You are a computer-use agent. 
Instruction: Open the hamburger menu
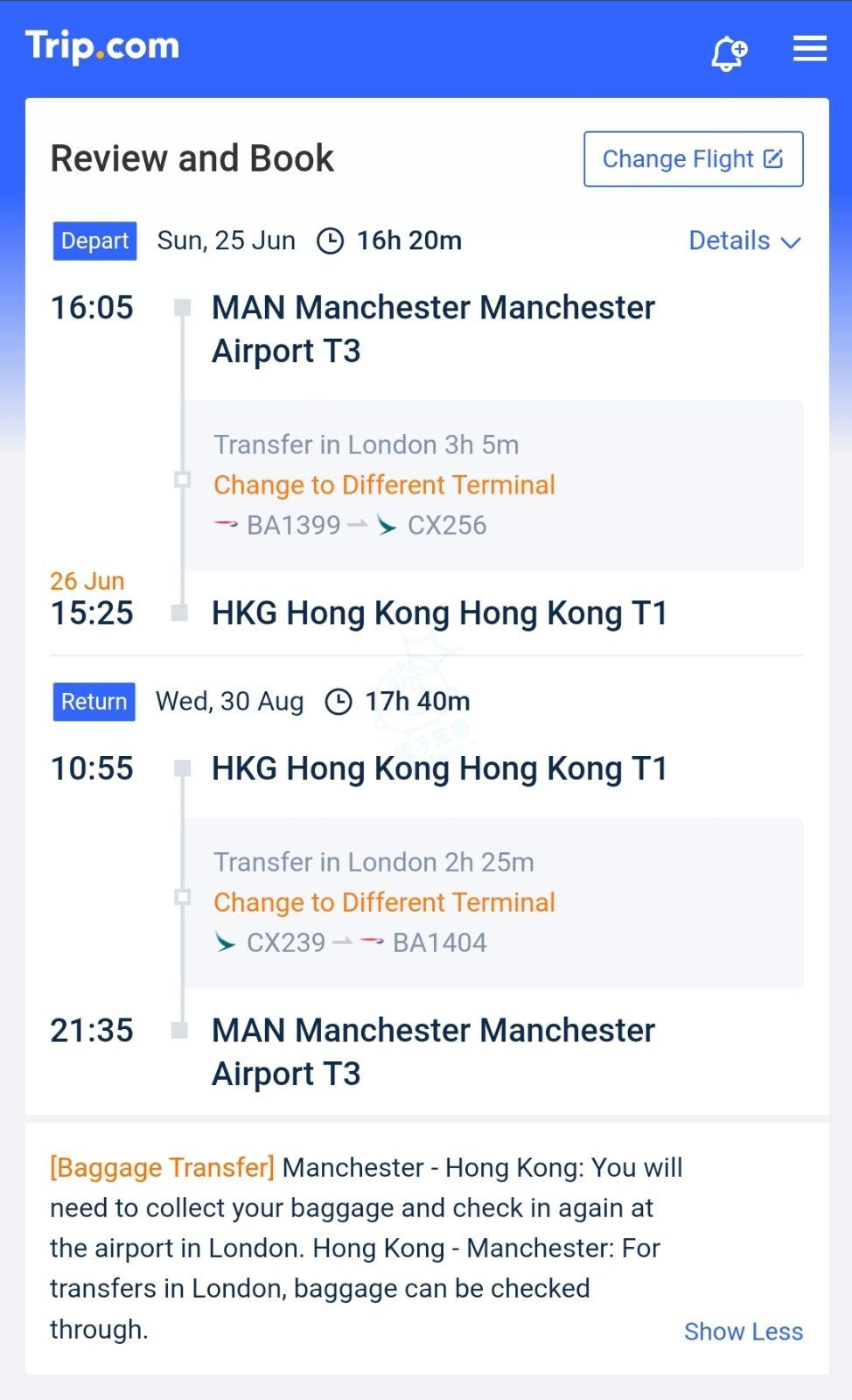pyautogui.click(x=810, y=48)
